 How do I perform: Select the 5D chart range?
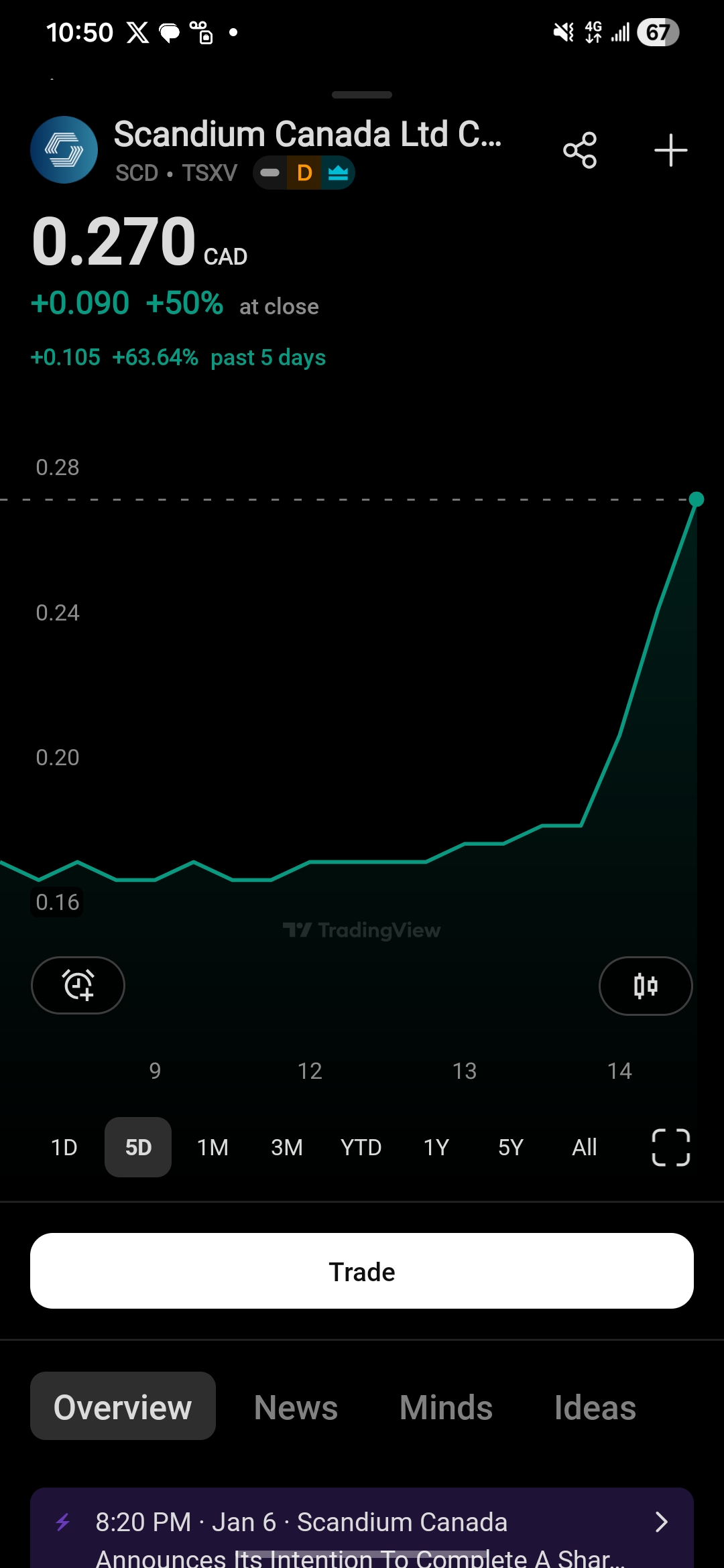tap(138, 1147)
